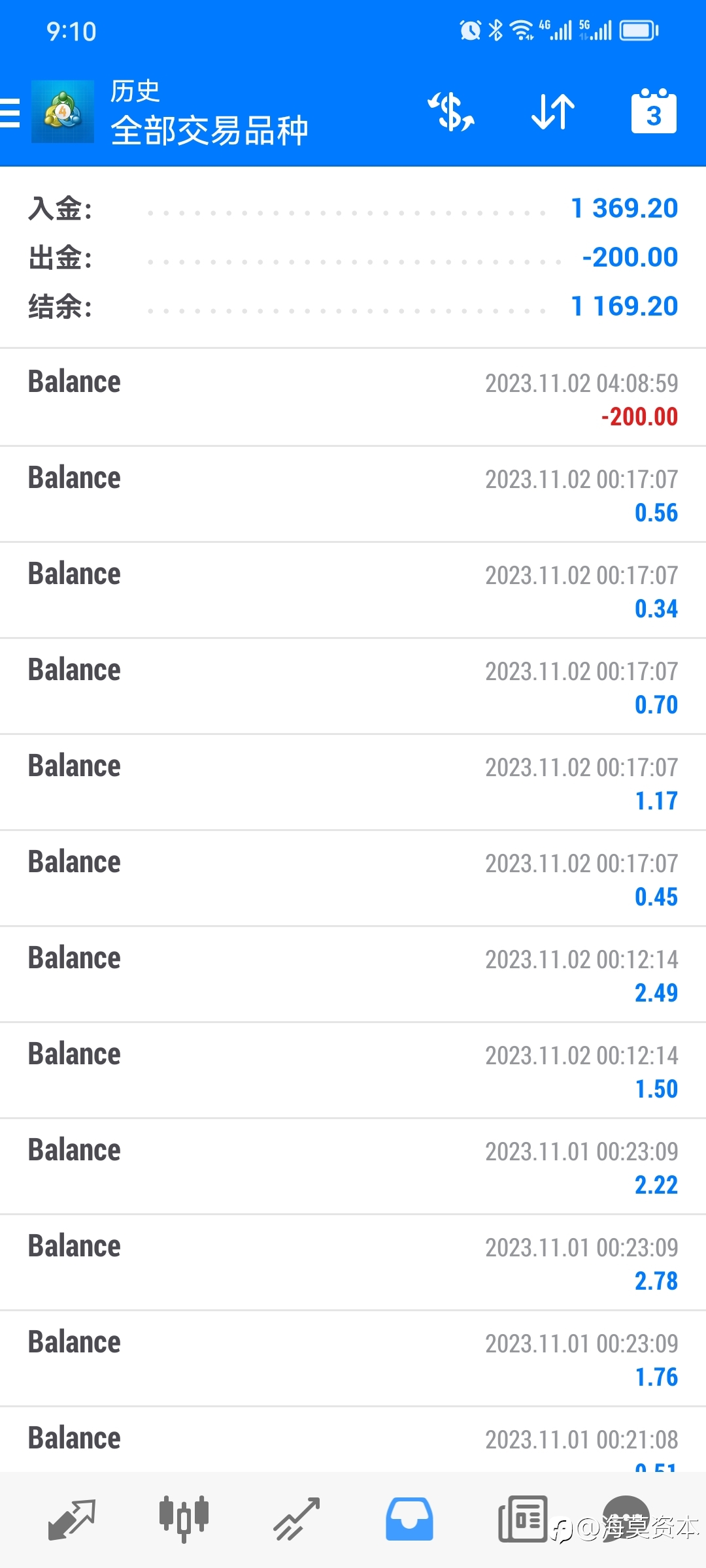Open the calendar date range picker
Viewport: 706px width, 1568px height.
pyautogui.click(x=654, y=111)
